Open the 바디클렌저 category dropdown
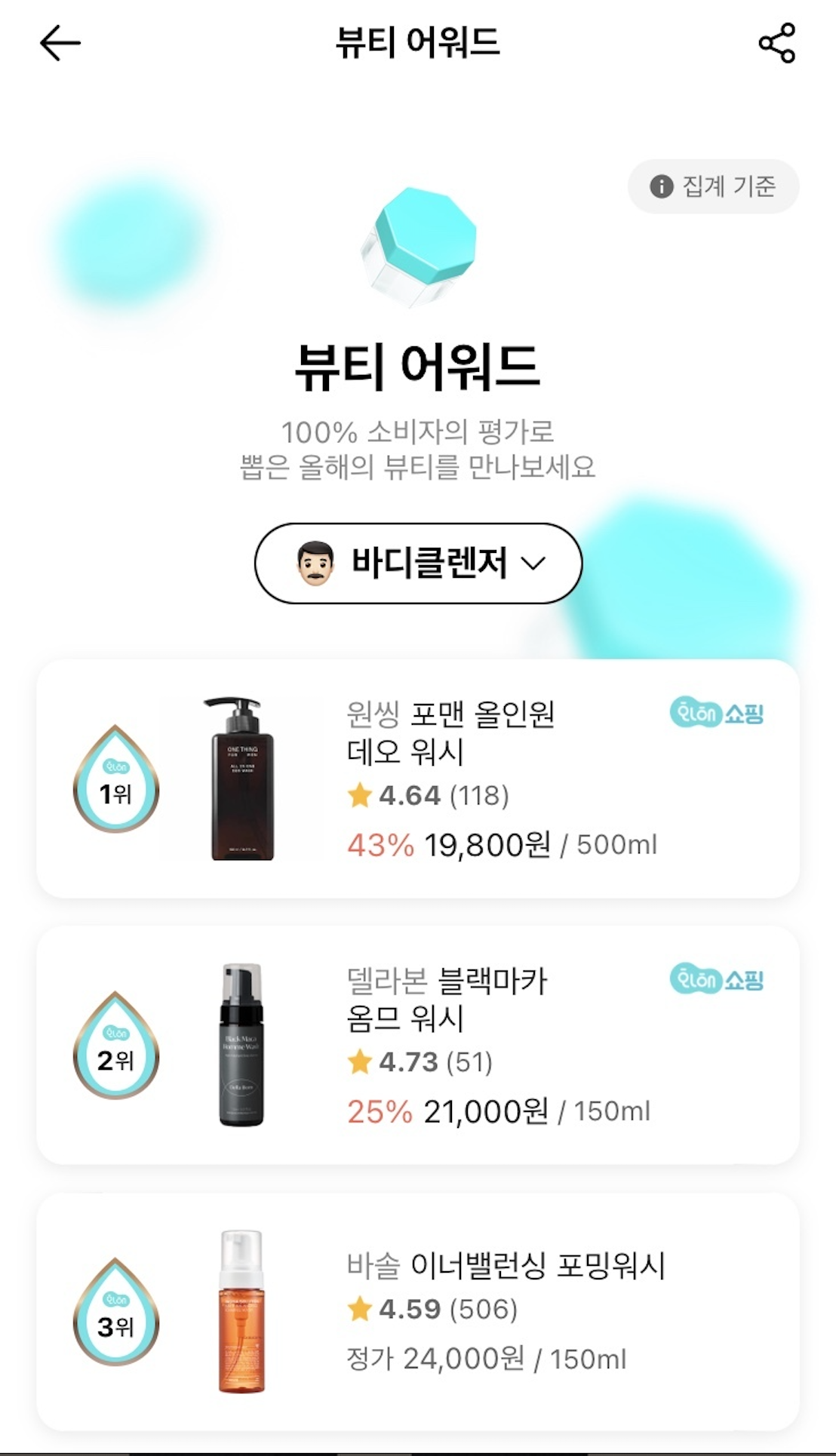The width and height of the screenshot is (836, 1456). [x=417, y=563]
